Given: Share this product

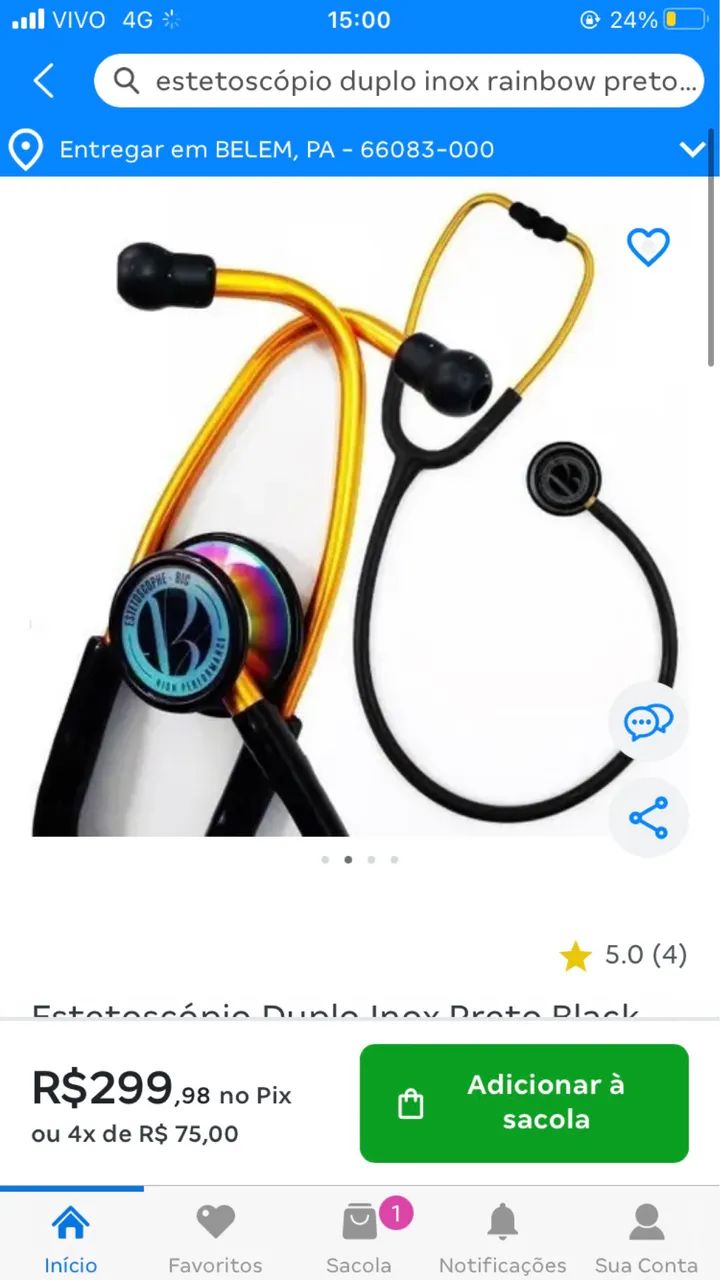Looking at the screenshot, I should [648, 818].
